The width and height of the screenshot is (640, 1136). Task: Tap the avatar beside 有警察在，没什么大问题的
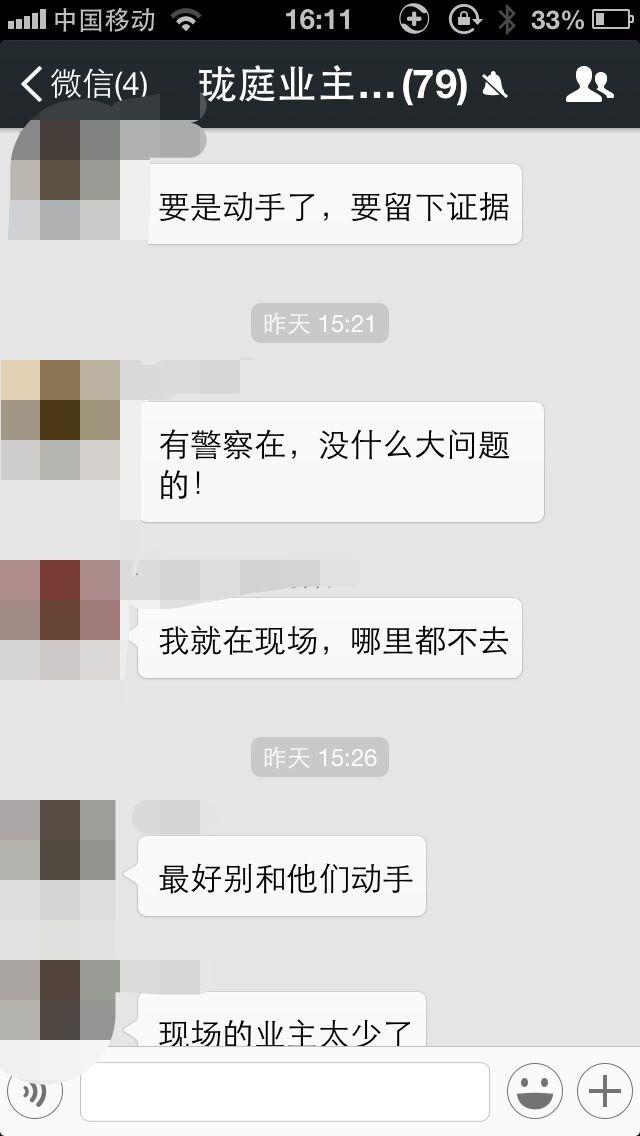pos(60,420)
